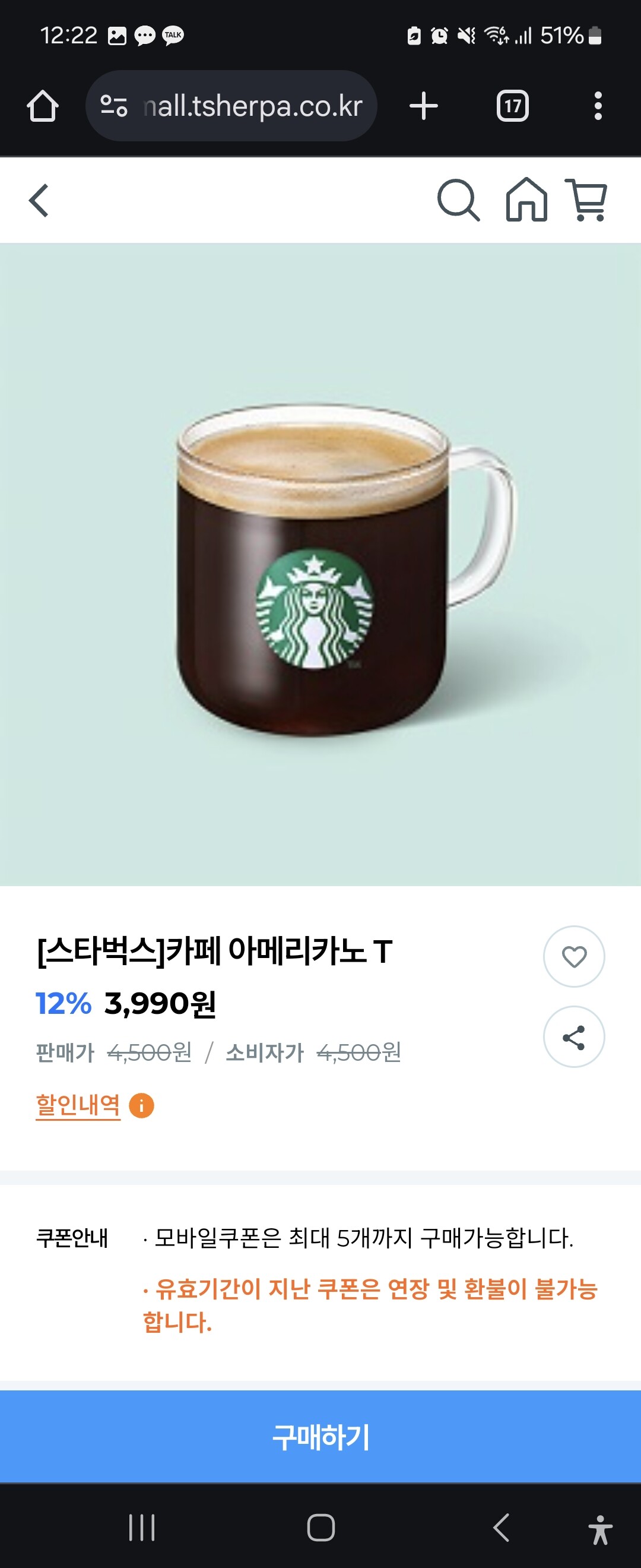Go to the mall home icon
Viewport: 641px width, 1568px height.
(x=526, y=200)
